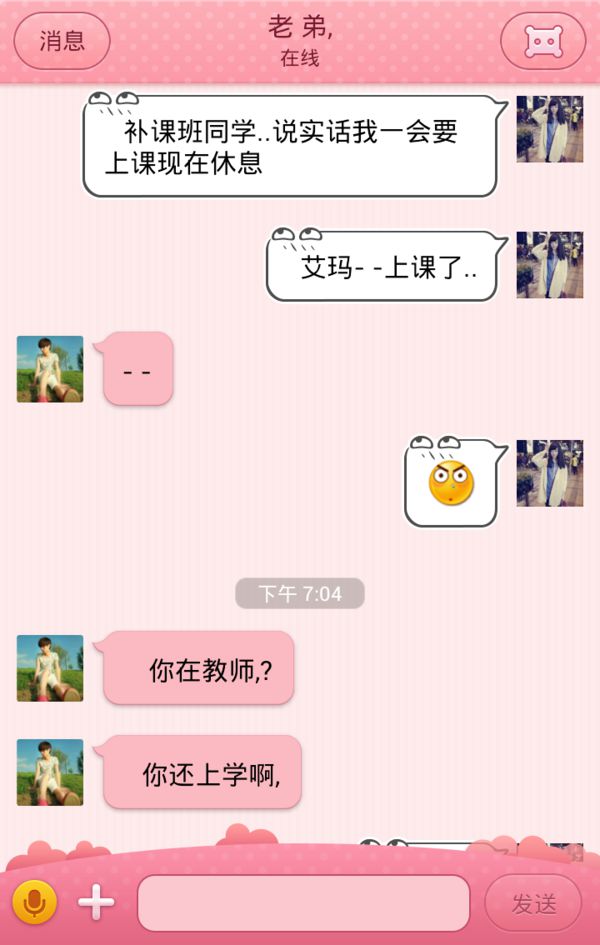This screenshot has height=945, width=600.
Task: Go back to 消息 list
Action: point(62,41)
